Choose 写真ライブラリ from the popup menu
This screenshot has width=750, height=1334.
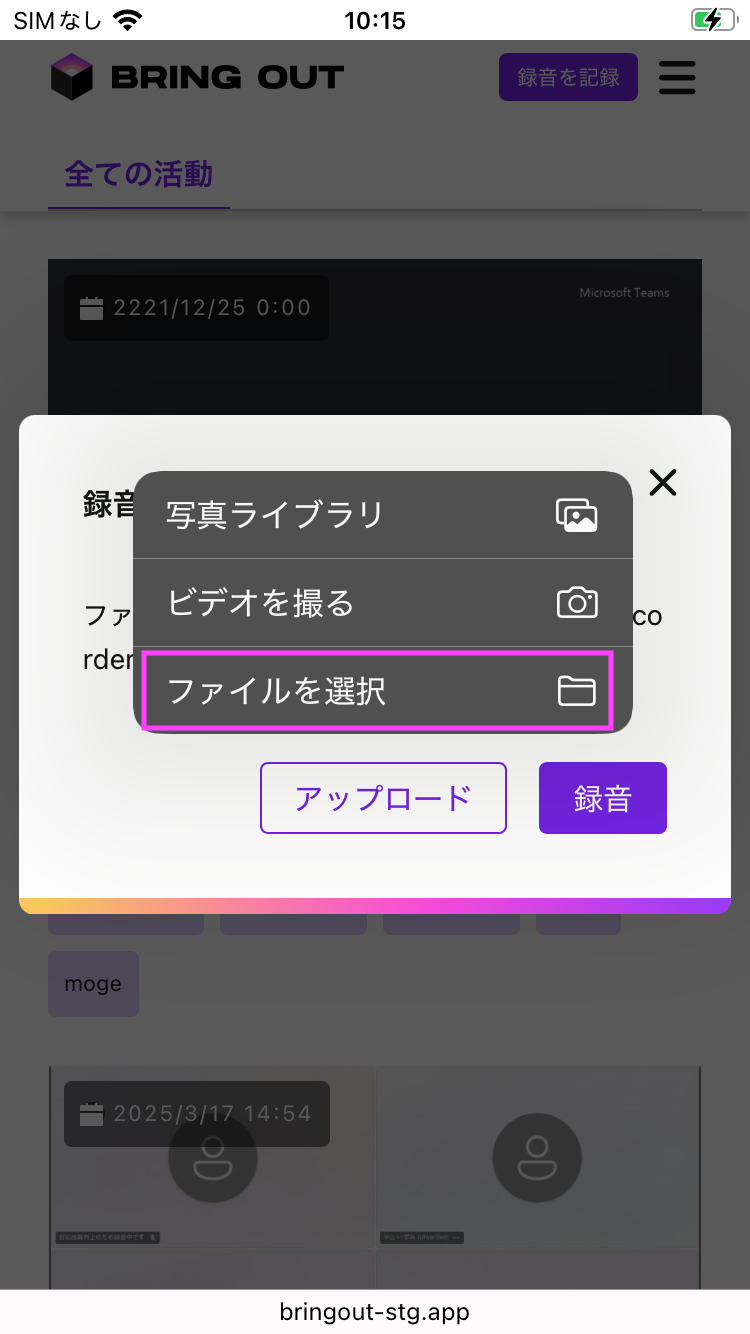[382, 515]
